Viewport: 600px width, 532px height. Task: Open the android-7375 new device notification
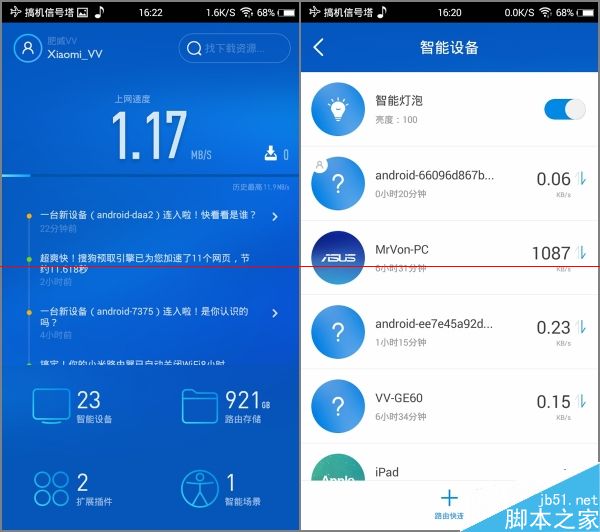150,317
